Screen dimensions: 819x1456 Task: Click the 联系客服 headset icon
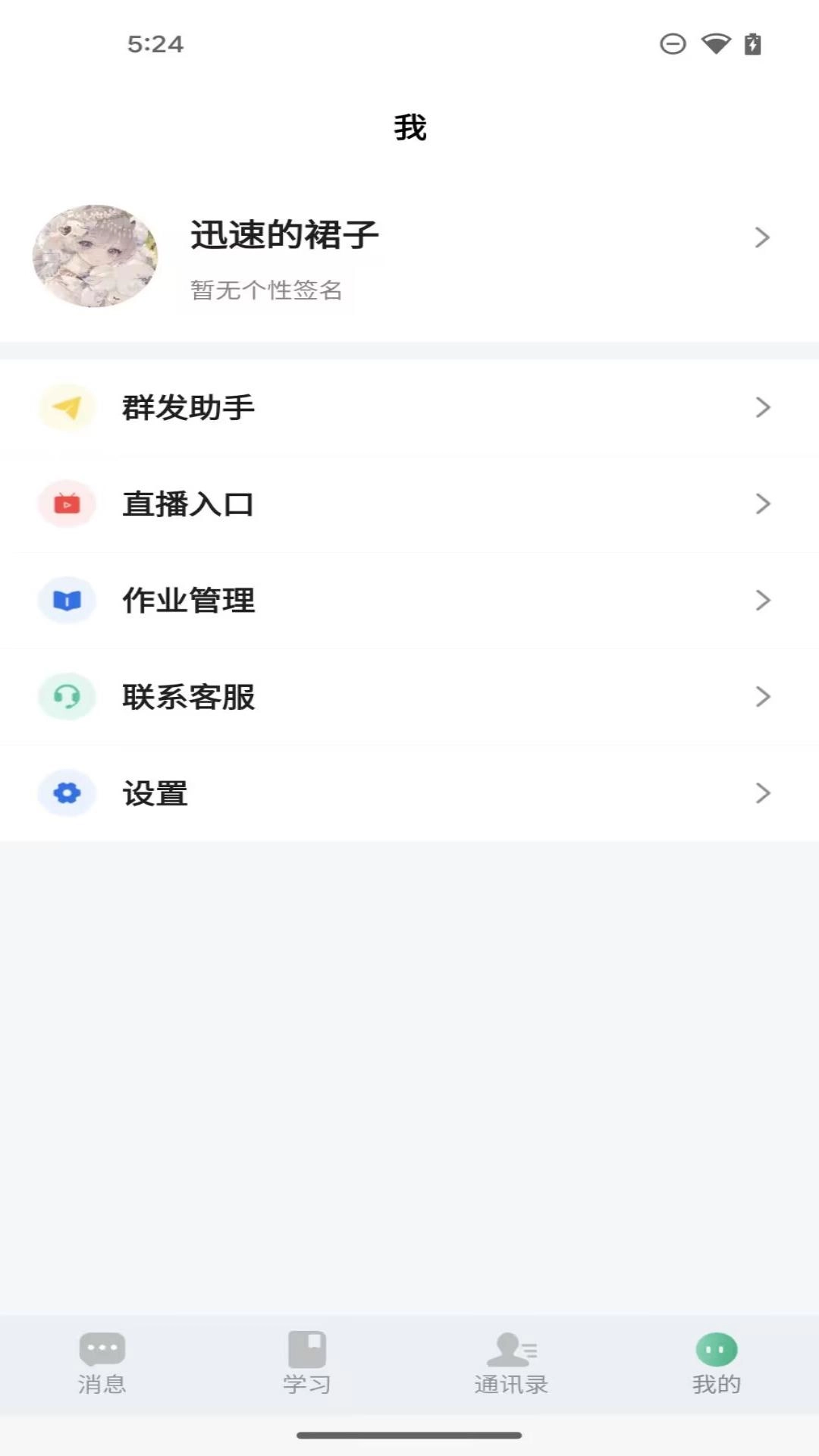pos(67,696)
